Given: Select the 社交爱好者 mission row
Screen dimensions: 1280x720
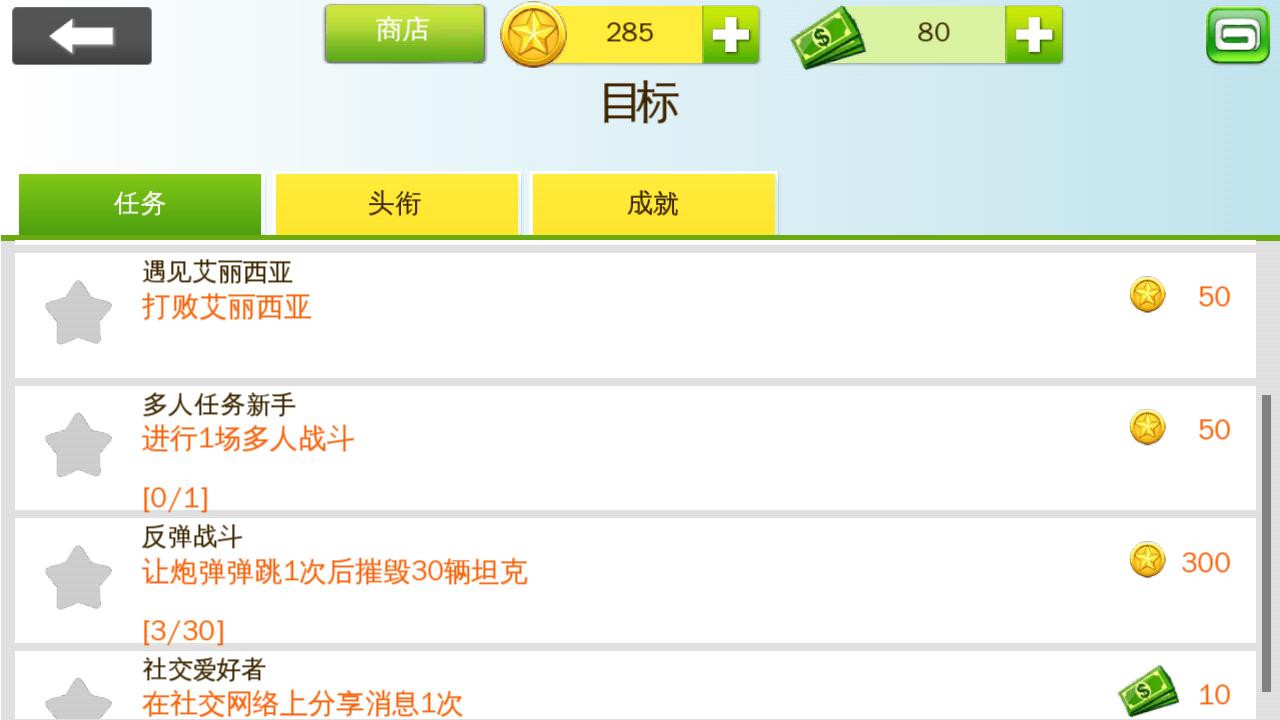Looking at the screenshot, I should pos(635,688).
